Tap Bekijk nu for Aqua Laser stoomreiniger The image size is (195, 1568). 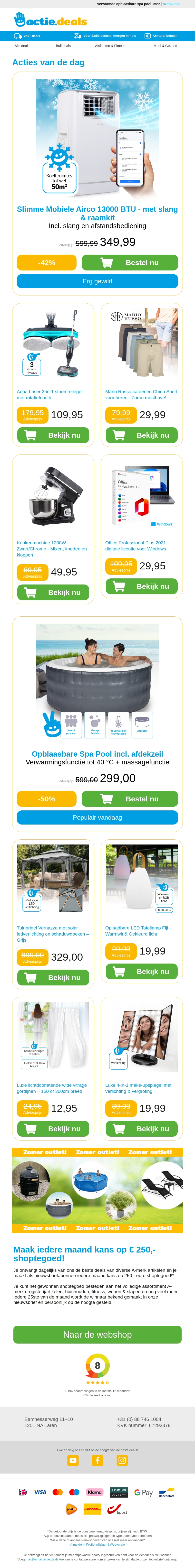53,435
